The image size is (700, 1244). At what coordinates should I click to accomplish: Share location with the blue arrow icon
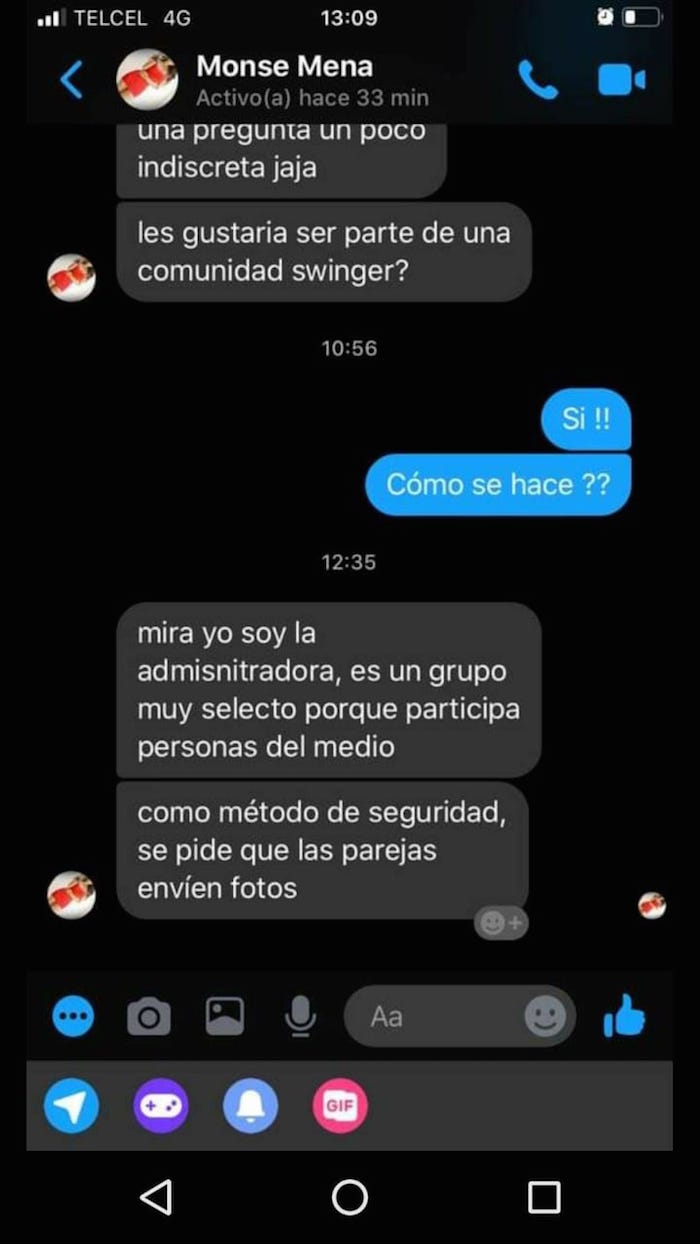click(72, 1105)
